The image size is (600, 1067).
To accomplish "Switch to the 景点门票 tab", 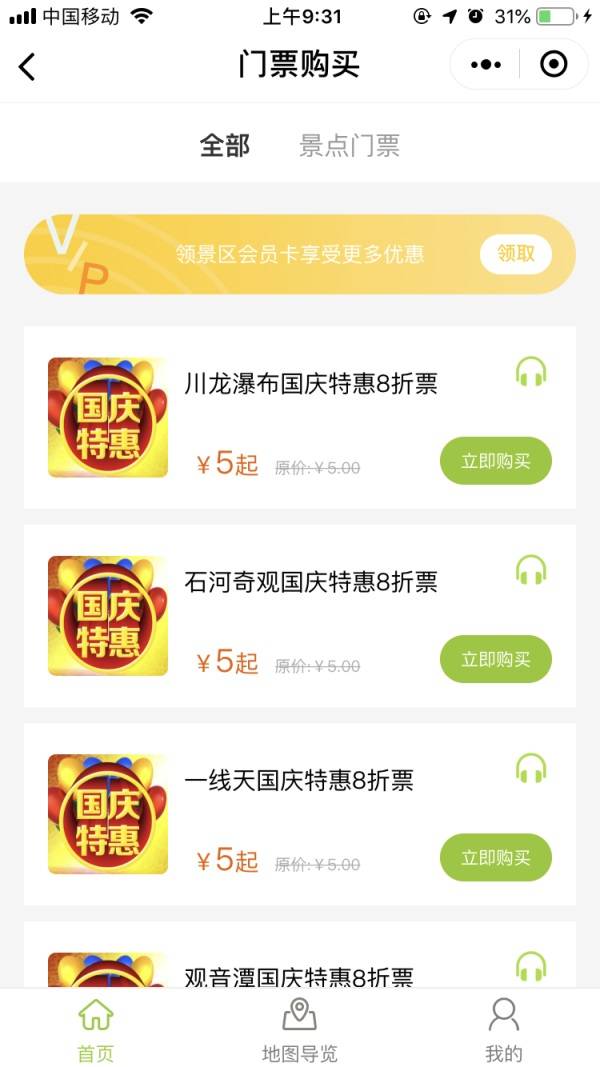I will pyautogui.click(x=349, y=146).
